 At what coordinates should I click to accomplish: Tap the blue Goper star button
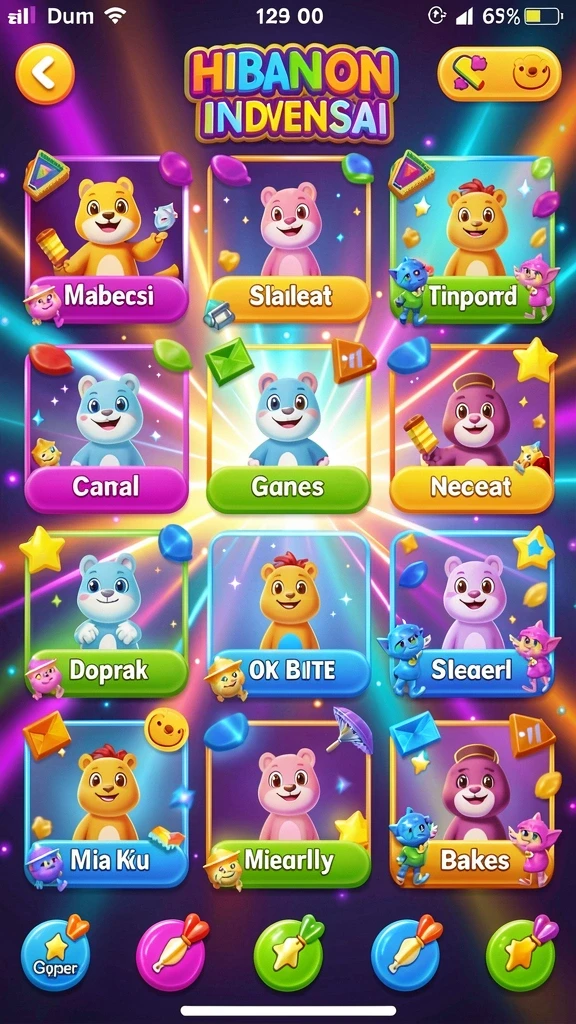pos(55,955)
